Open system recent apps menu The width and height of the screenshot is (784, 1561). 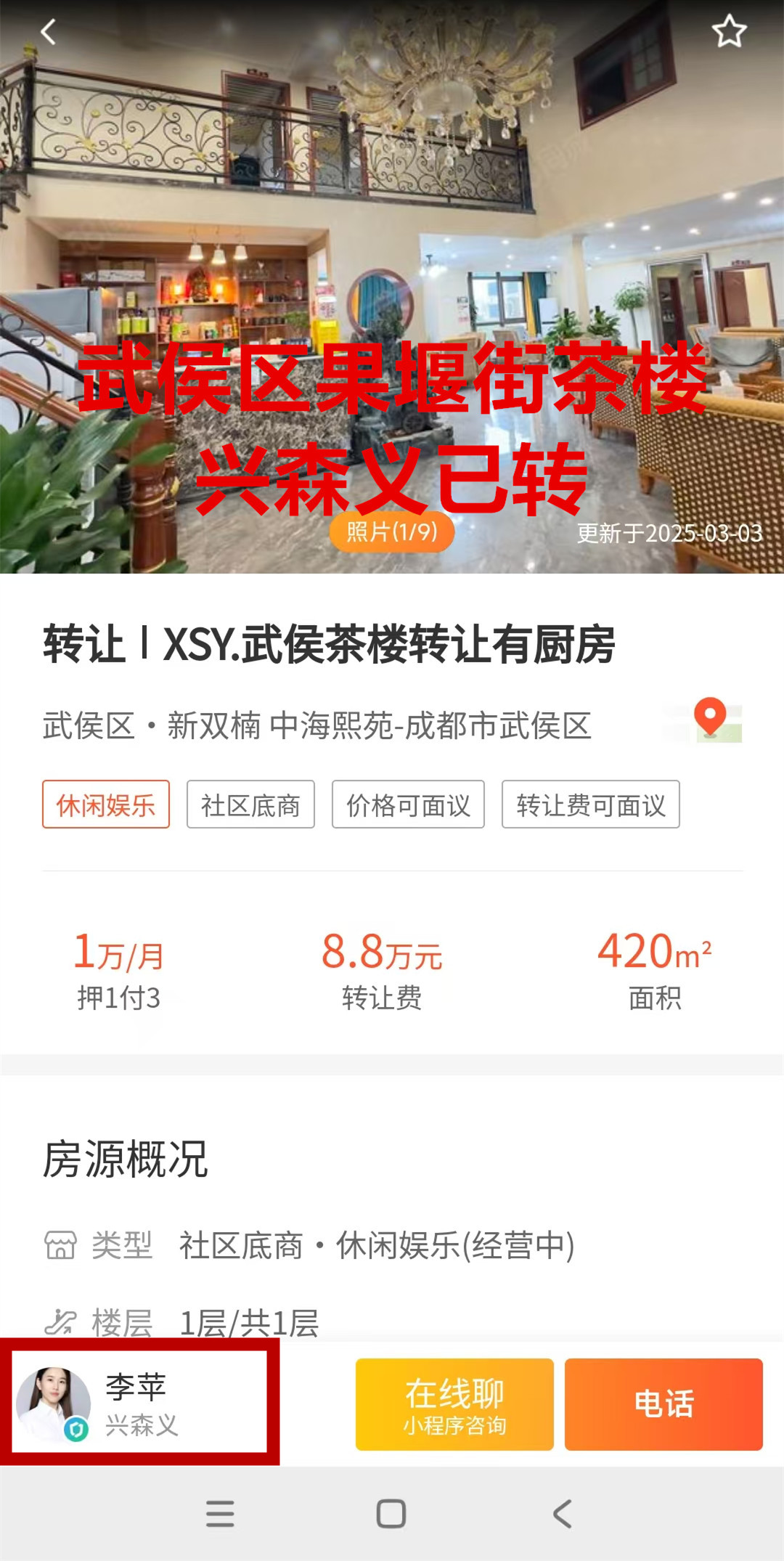(x=220, y=1514)
